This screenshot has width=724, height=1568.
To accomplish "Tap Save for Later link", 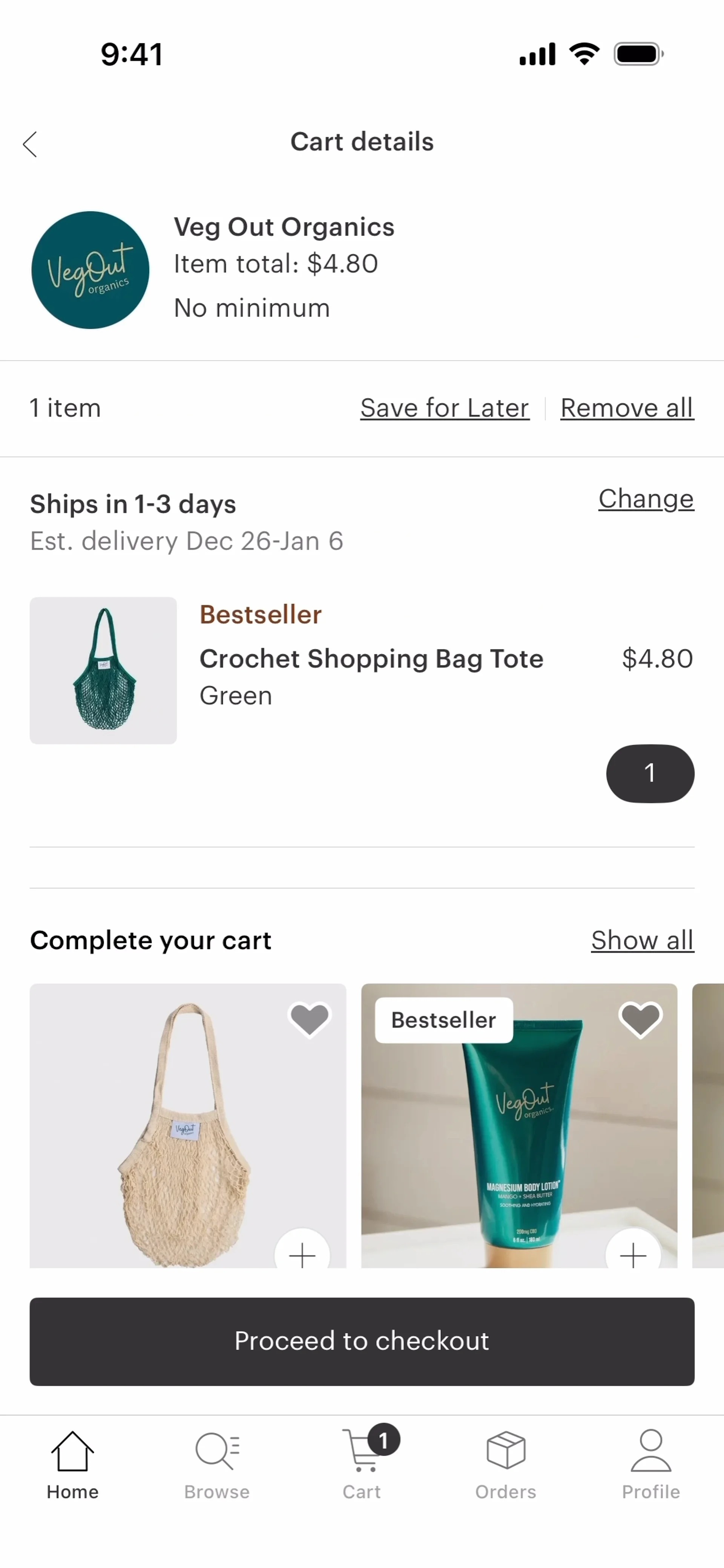I will pos(445,408).
